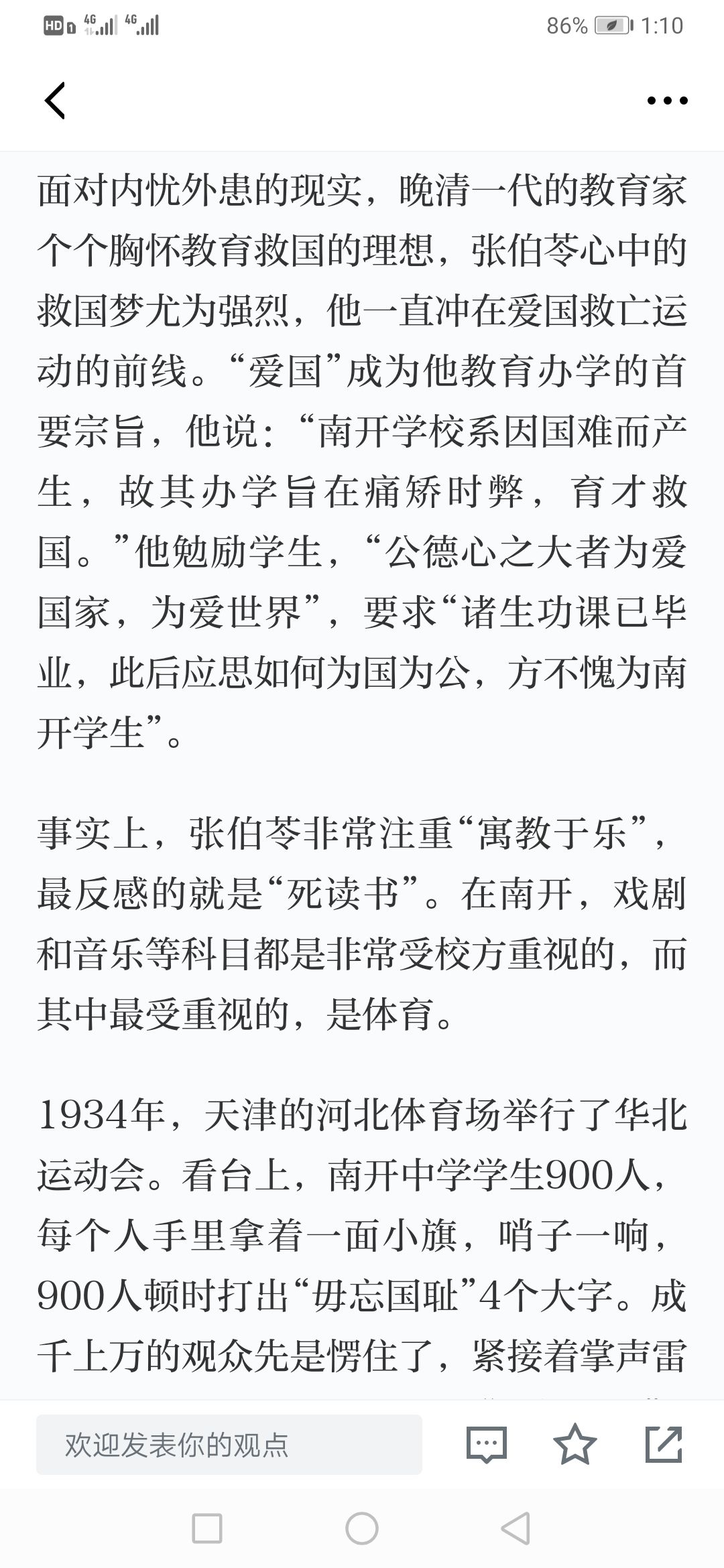
Task: Tap the comment field 欢迎发表你的观点
Action: 229,1444
